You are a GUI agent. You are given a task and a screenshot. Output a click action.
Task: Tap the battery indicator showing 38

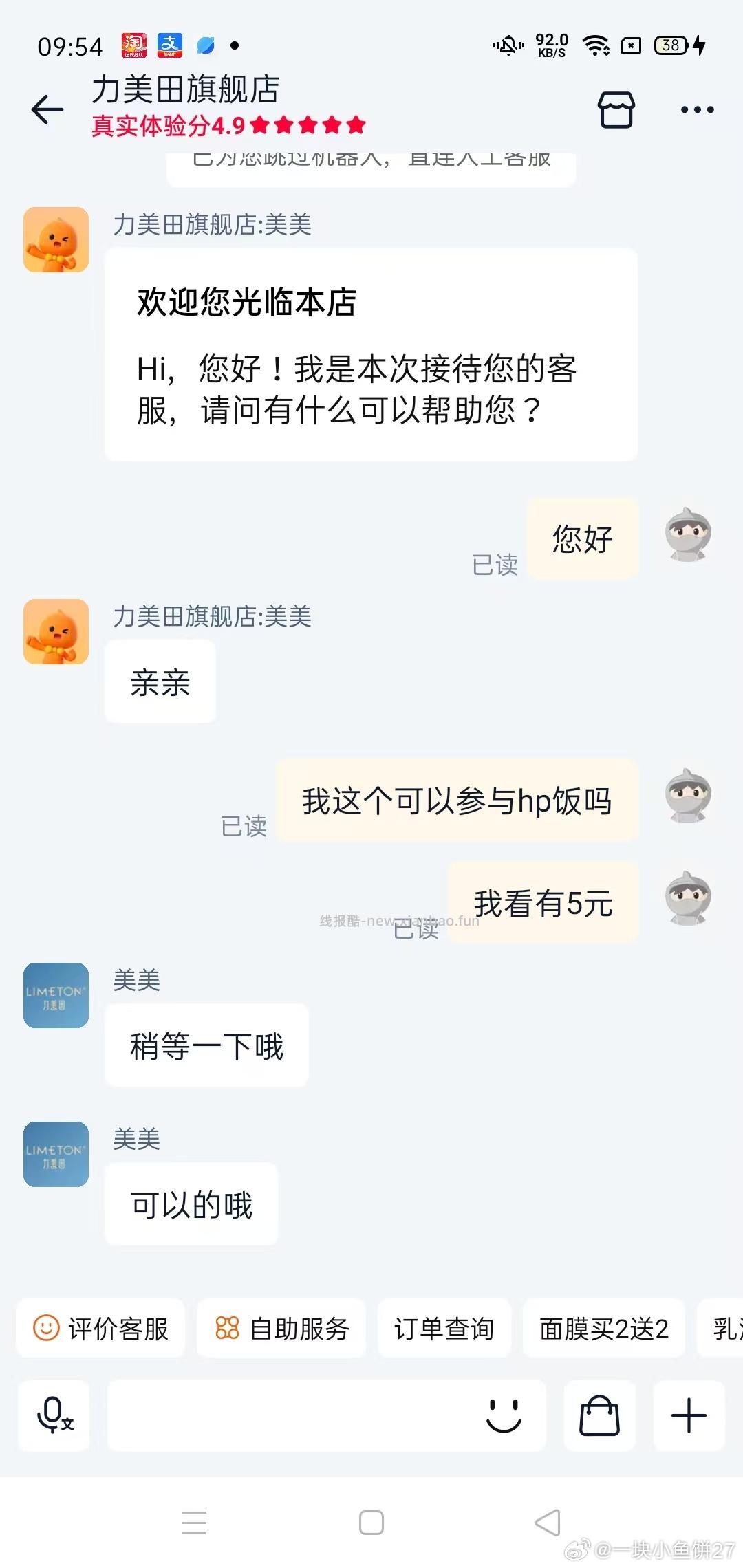[670, 45]
